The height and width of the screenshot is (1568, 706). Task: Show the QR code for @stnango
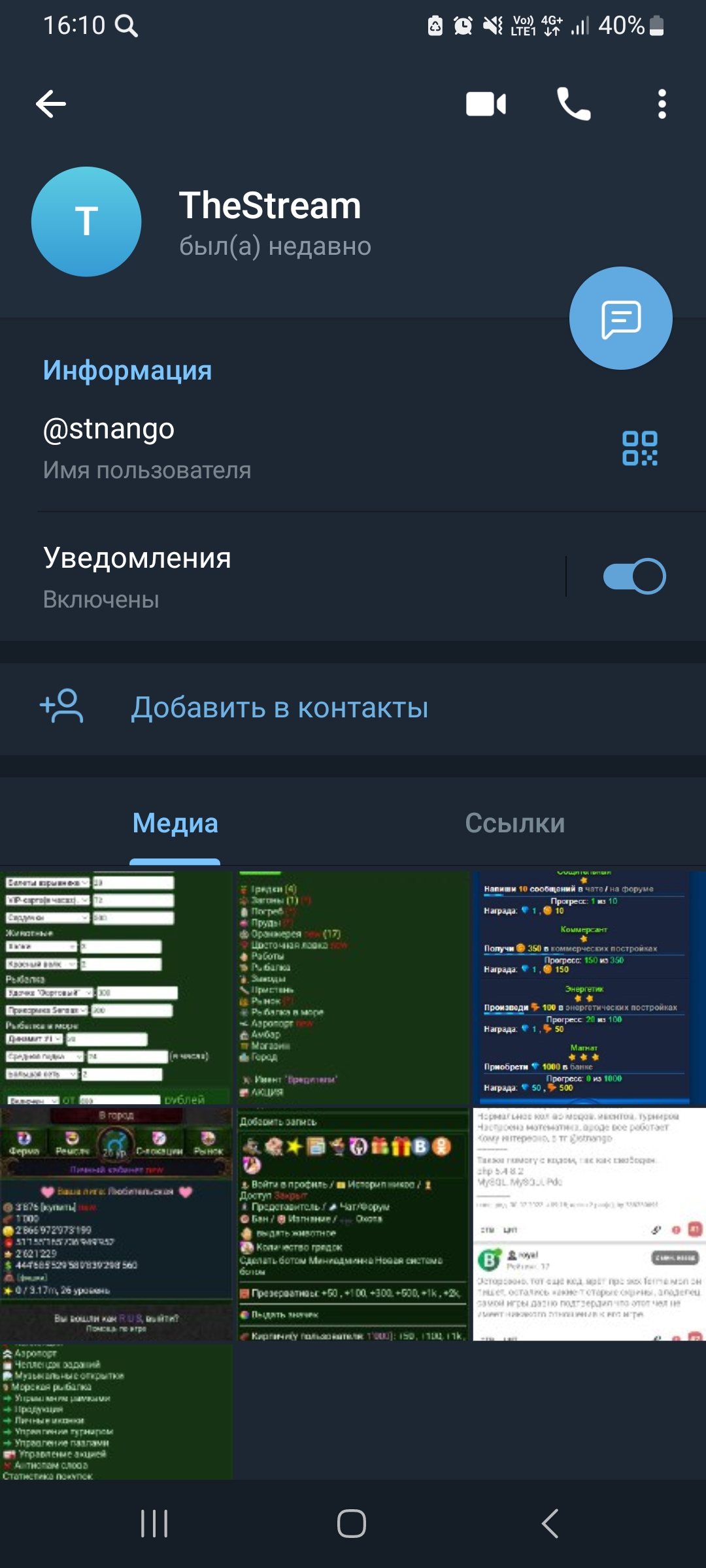[639, 448]
